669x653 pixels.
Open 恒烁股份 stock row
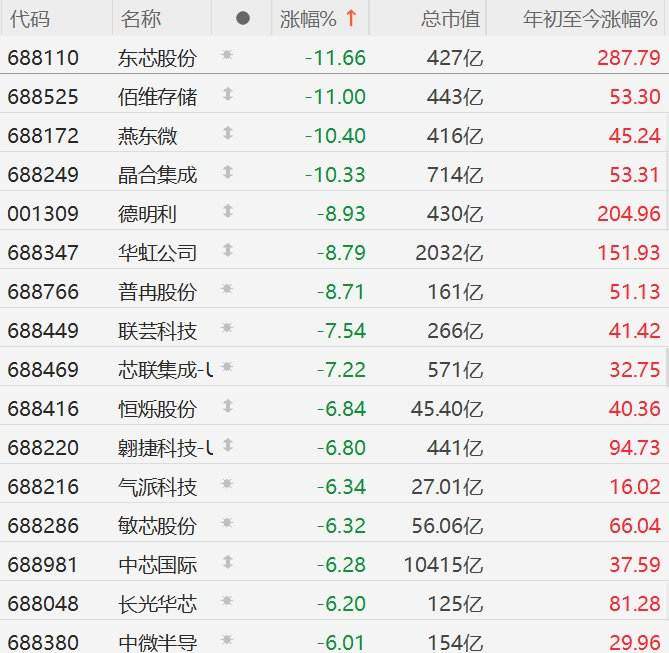[157, 409]
